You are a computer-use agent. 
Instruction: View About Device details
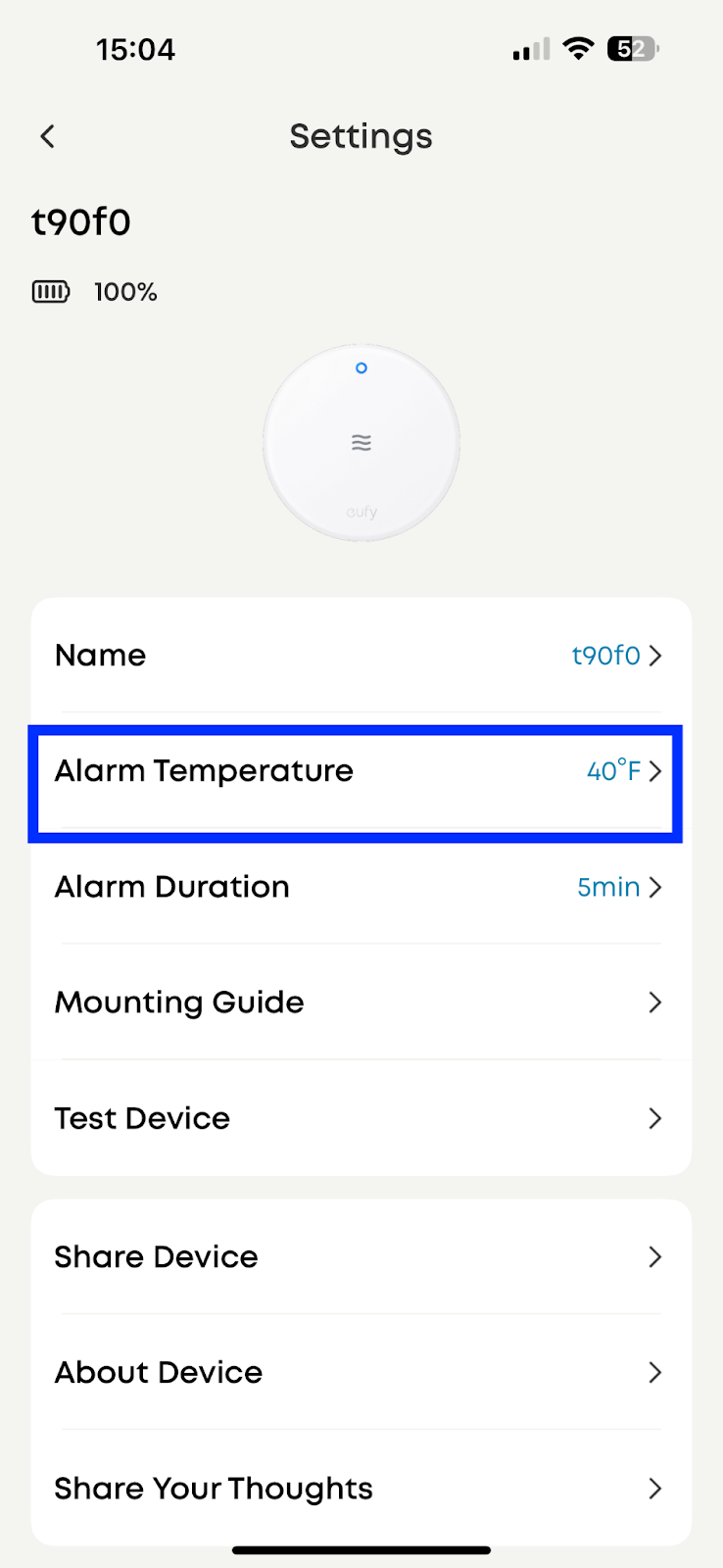[361, 1373]
